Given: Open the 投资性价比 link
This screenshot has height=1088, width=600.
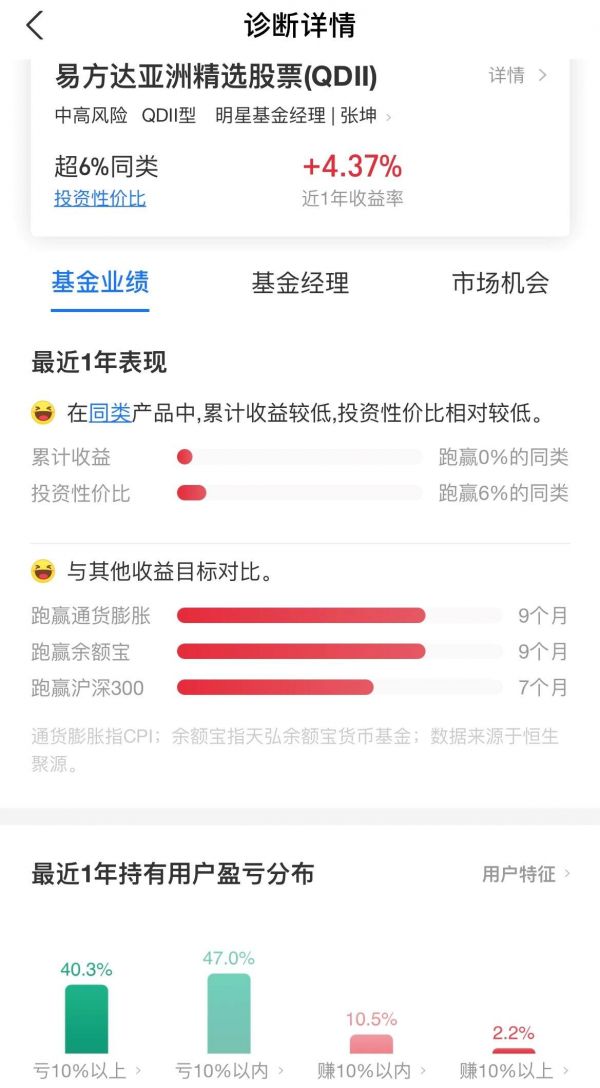Looking at the screenshot, I should coord(100,198).
